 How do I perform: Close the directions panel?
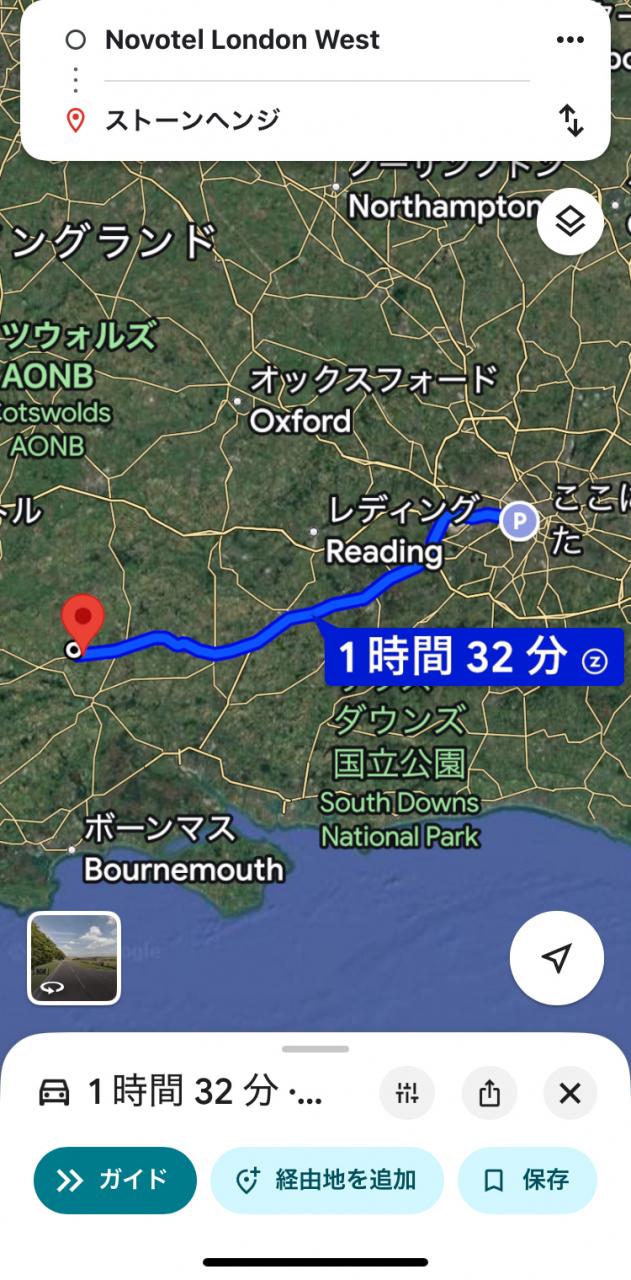[570, 1093]
